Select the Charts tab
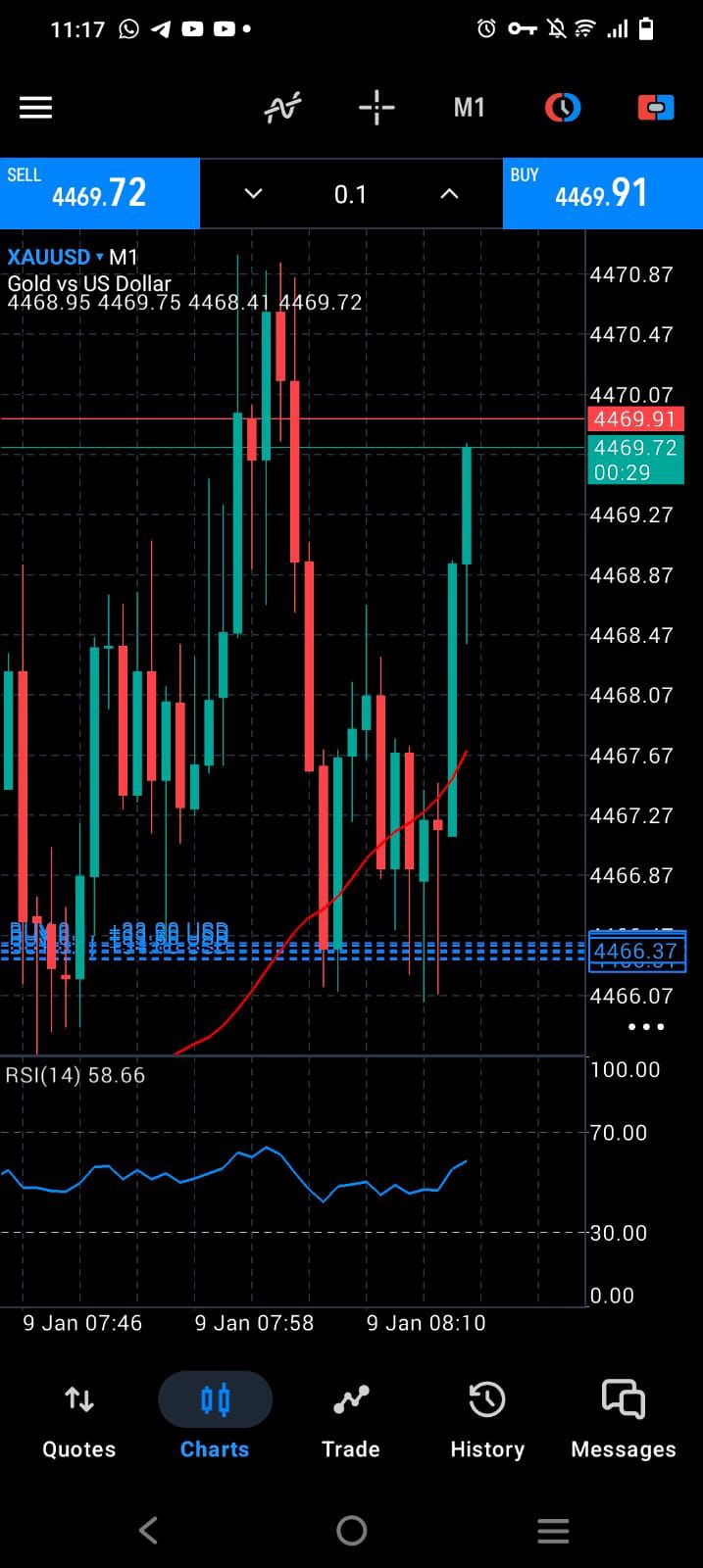This screenshot has height=1568, width=703. (x=215, y=1418)
